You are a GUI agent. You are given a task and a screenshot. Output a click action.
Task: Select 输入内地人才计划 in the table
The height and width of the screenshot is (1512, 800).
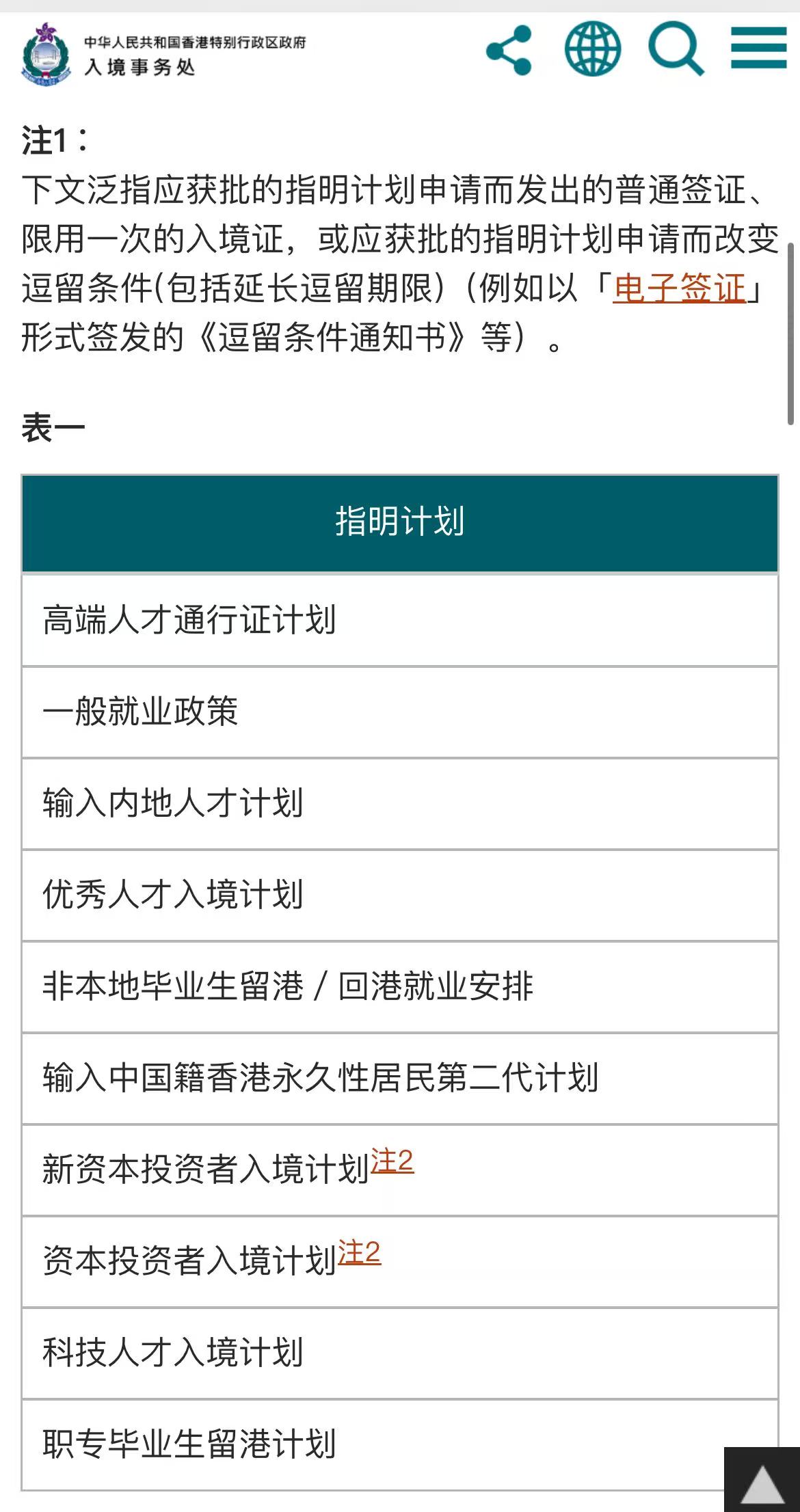[399, 801]
